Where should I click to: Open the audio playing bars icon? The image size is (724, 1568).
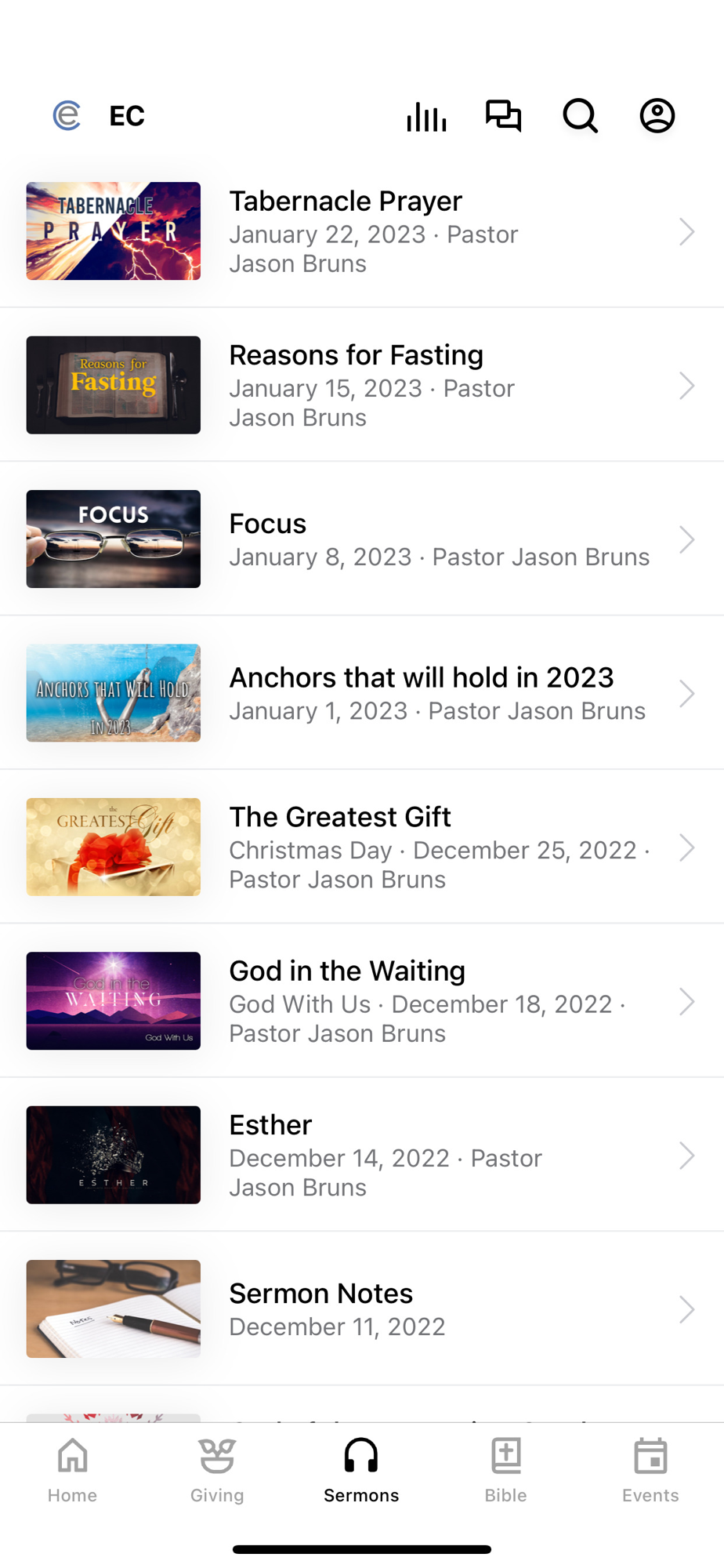(x=426, y=116)
